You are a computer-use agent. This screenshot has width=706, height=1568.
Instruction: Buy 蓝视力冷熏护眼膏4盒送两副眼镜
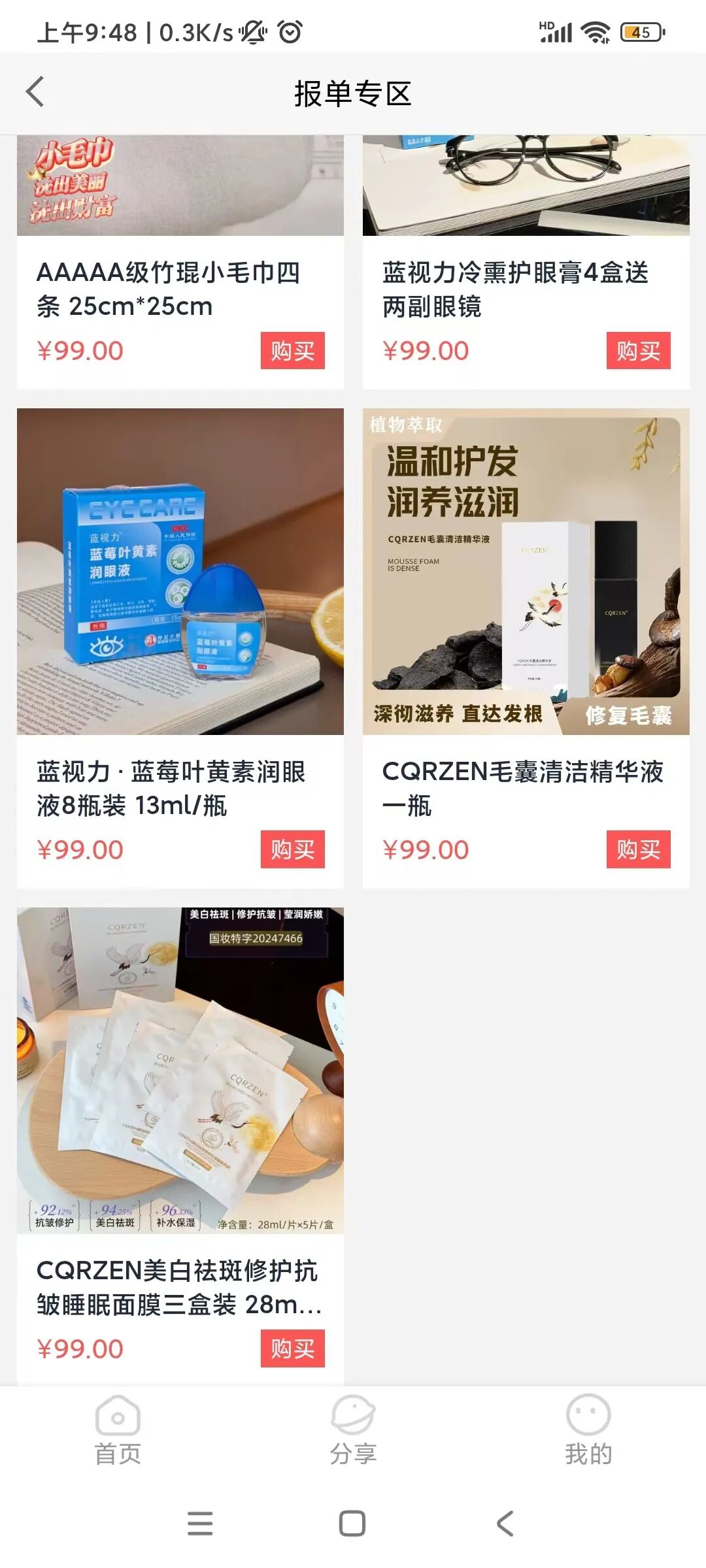pos(638,351)
